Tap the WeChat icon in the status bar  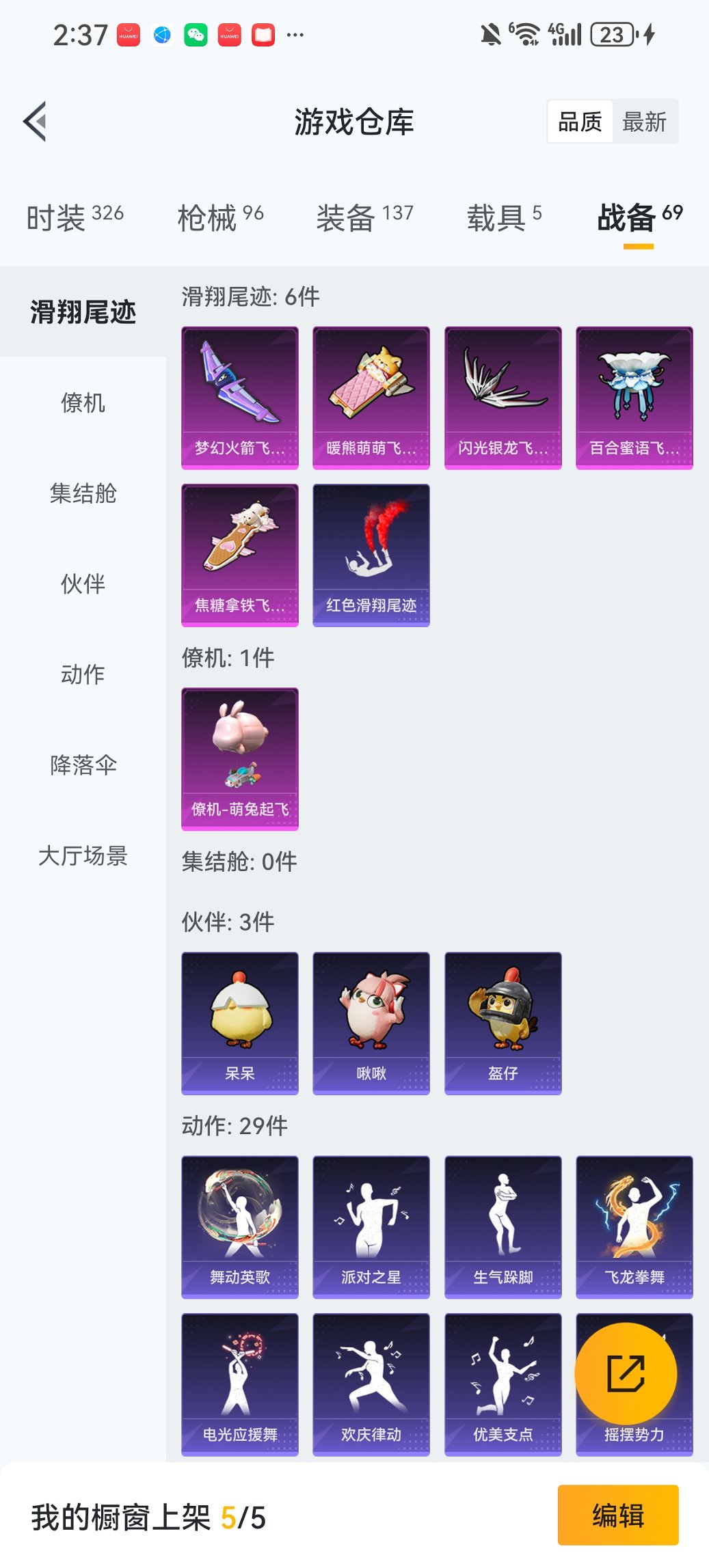tap(195, 33)
